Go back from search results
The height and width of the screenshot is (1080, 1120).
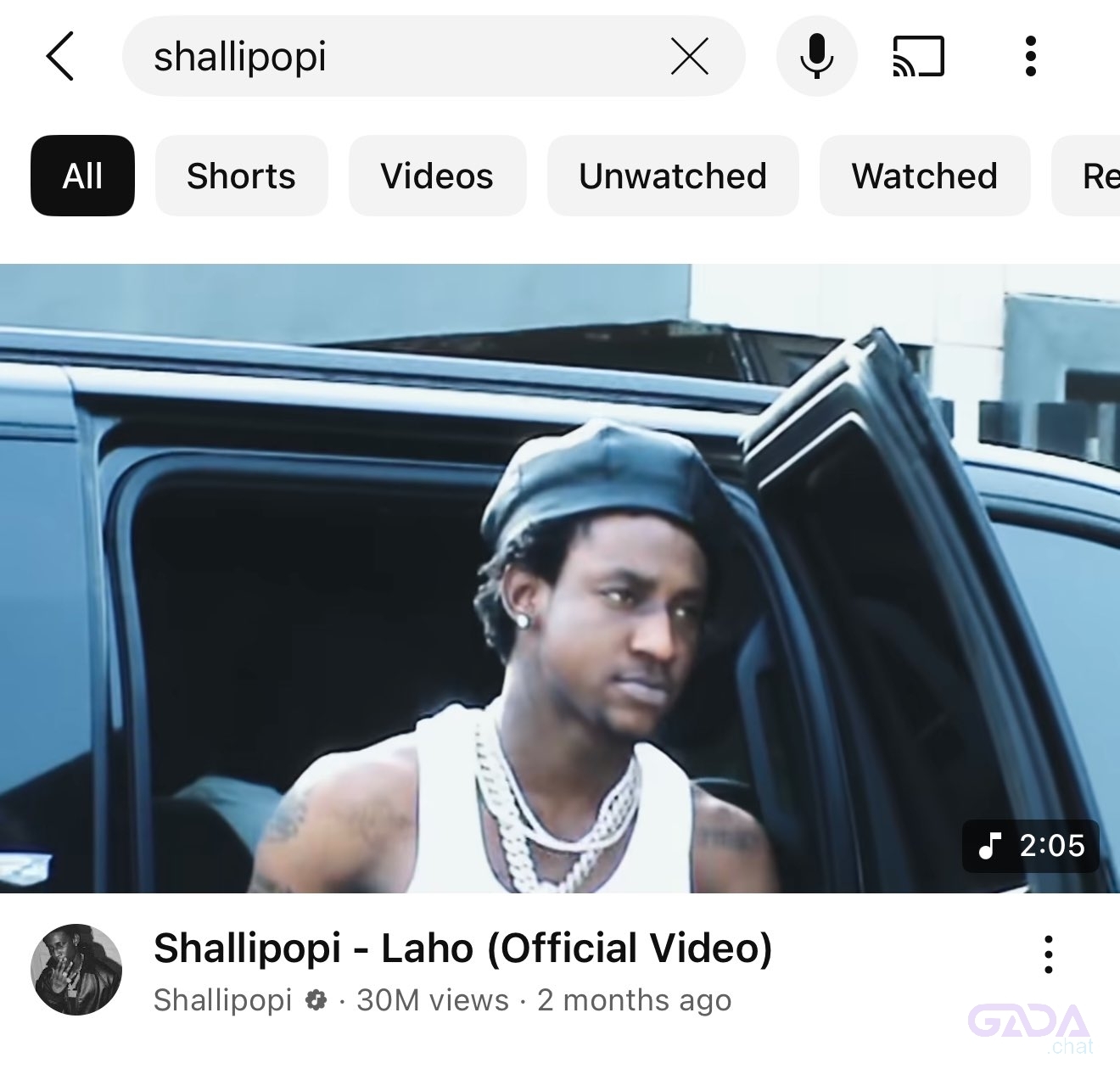click(x=59, y=57)
